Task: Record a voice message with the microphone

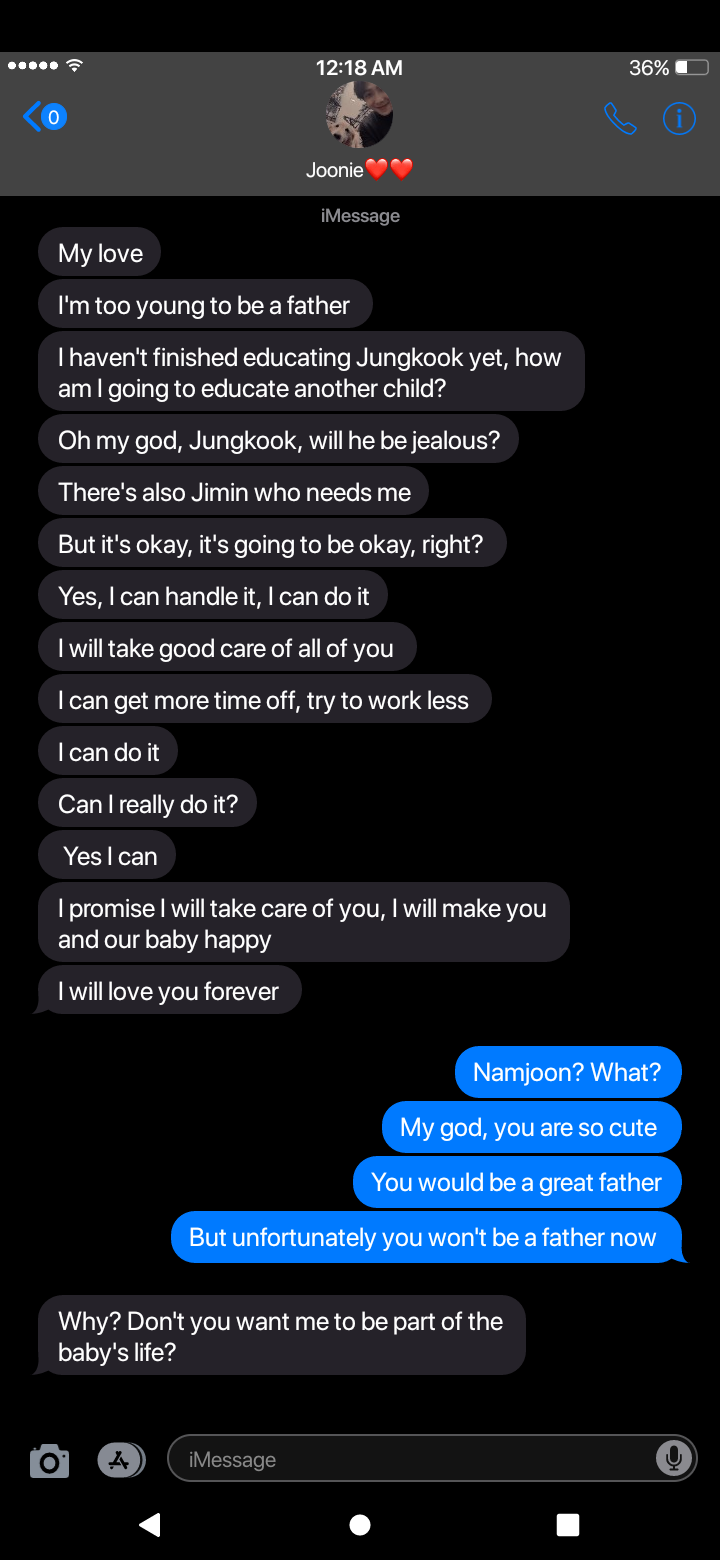Action: tap(674, 1459)
